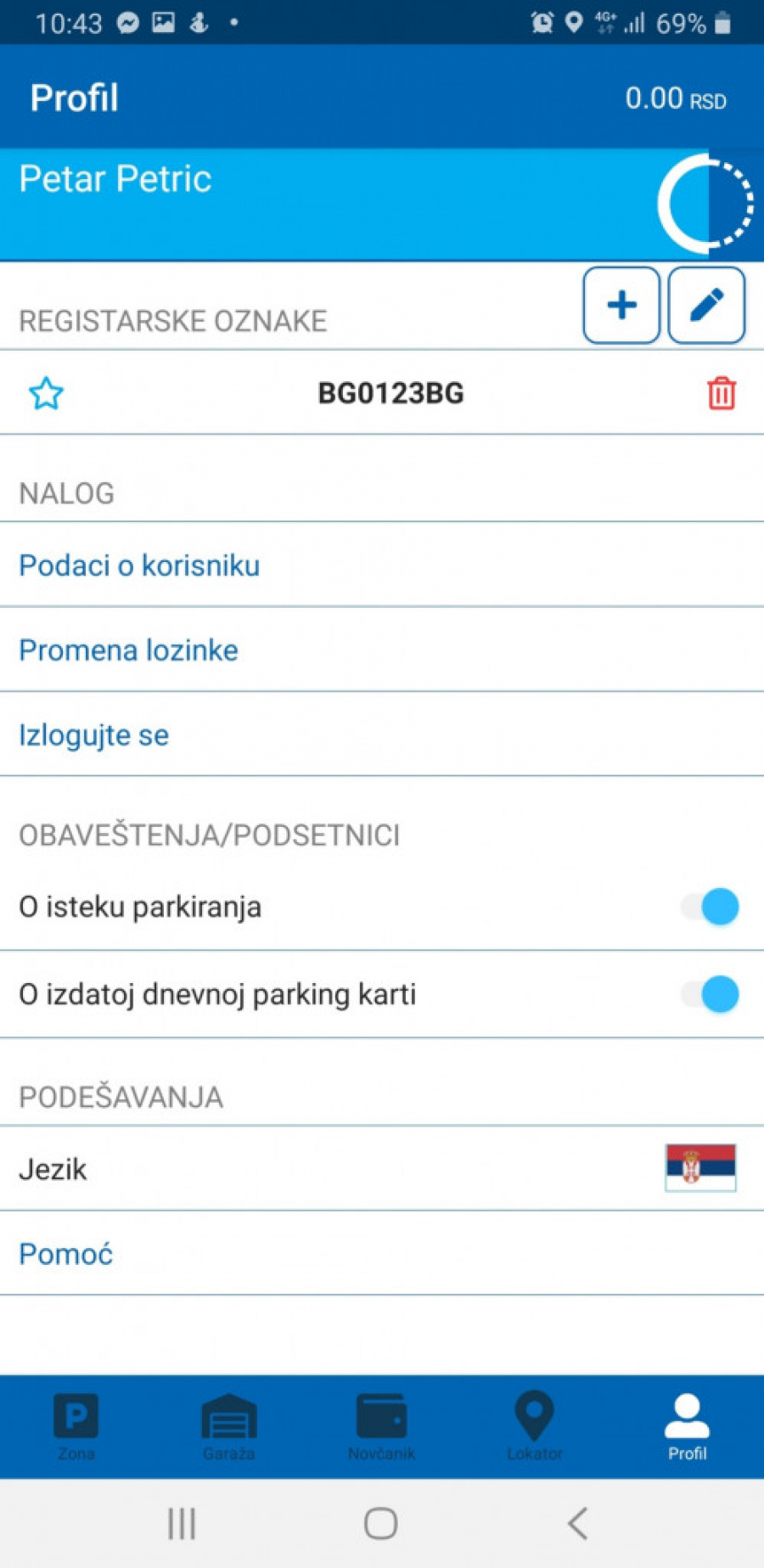The width and height of the screenshot is (764, 1568).
Task: Tap Izlogujte se to log out
Action: point(93,735)
